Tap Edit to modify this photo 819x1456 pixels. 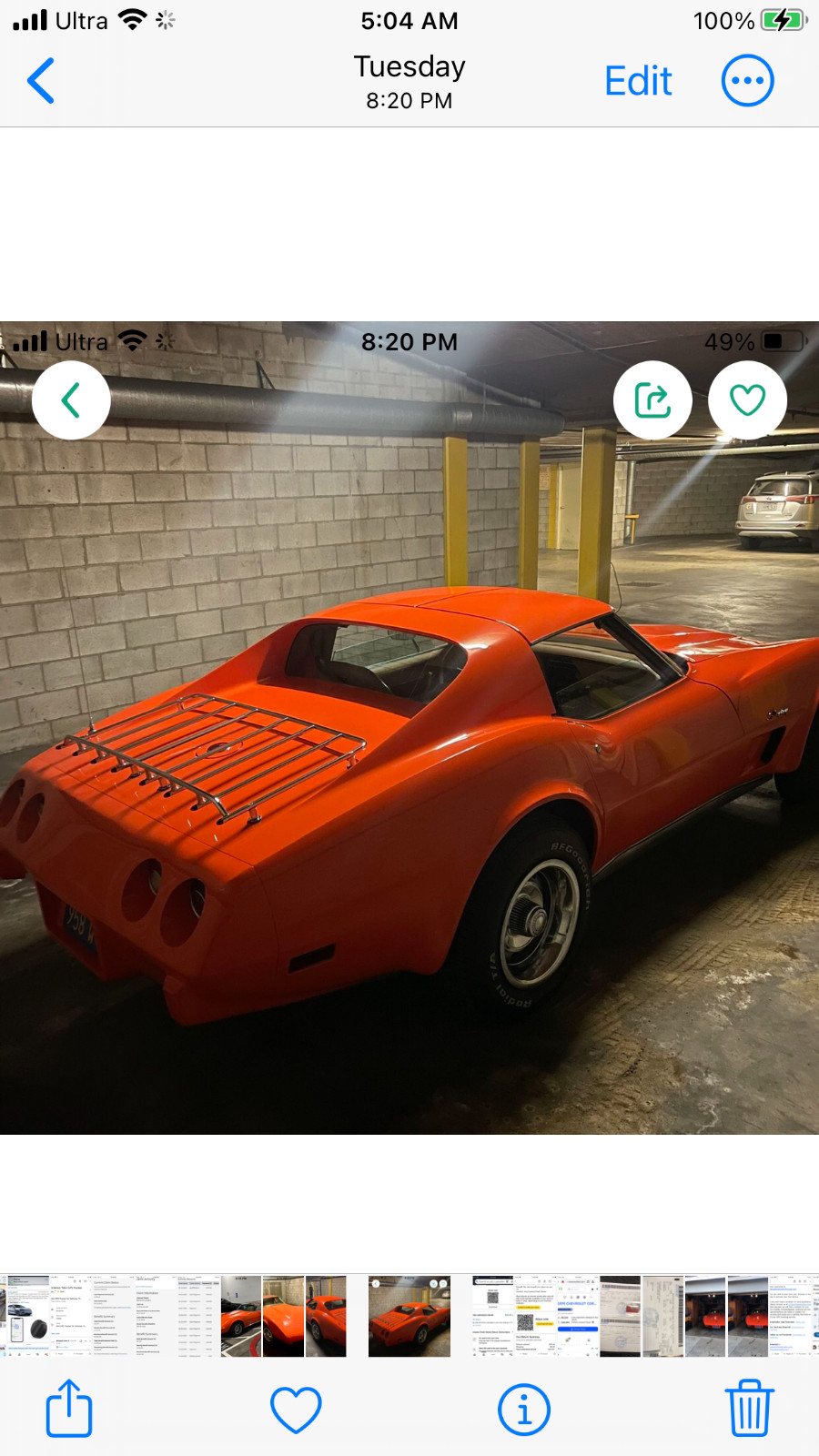638,81
